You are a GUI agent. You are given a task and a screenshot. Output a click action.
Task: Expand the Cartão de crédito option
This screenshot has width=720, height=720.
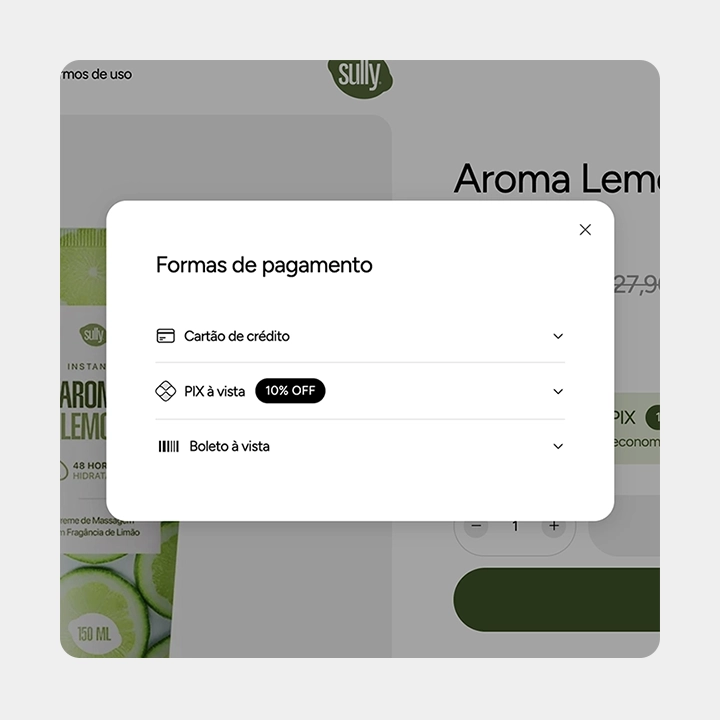coord(558,336)
